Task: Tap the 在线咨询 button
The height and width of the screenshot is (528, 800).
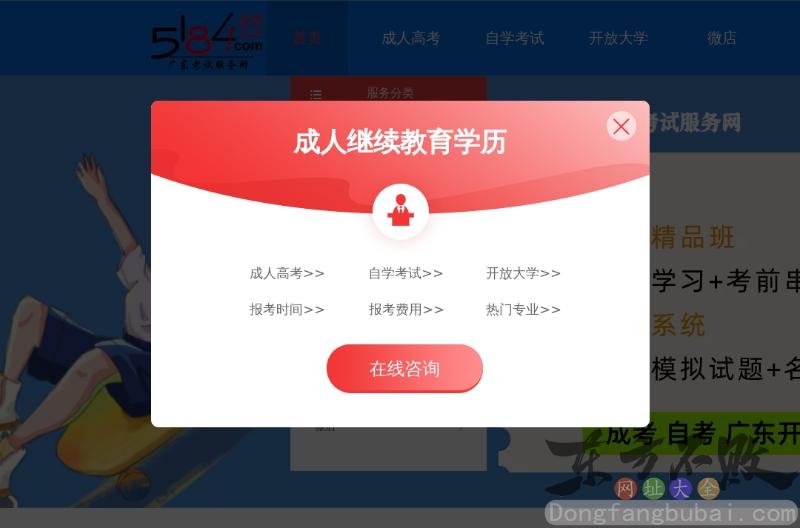Action: (404, 369)
